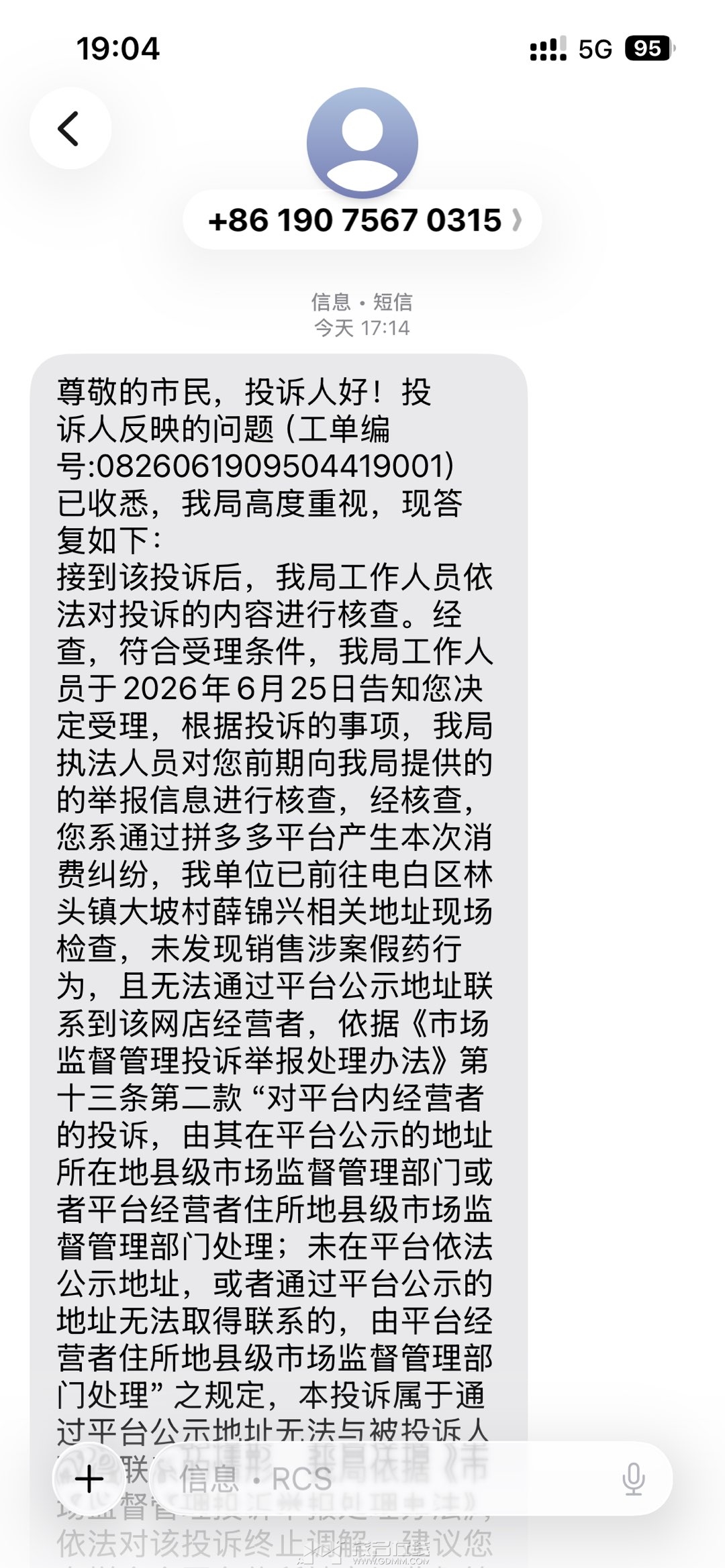Go back to the messages list

tap(70, 128)
